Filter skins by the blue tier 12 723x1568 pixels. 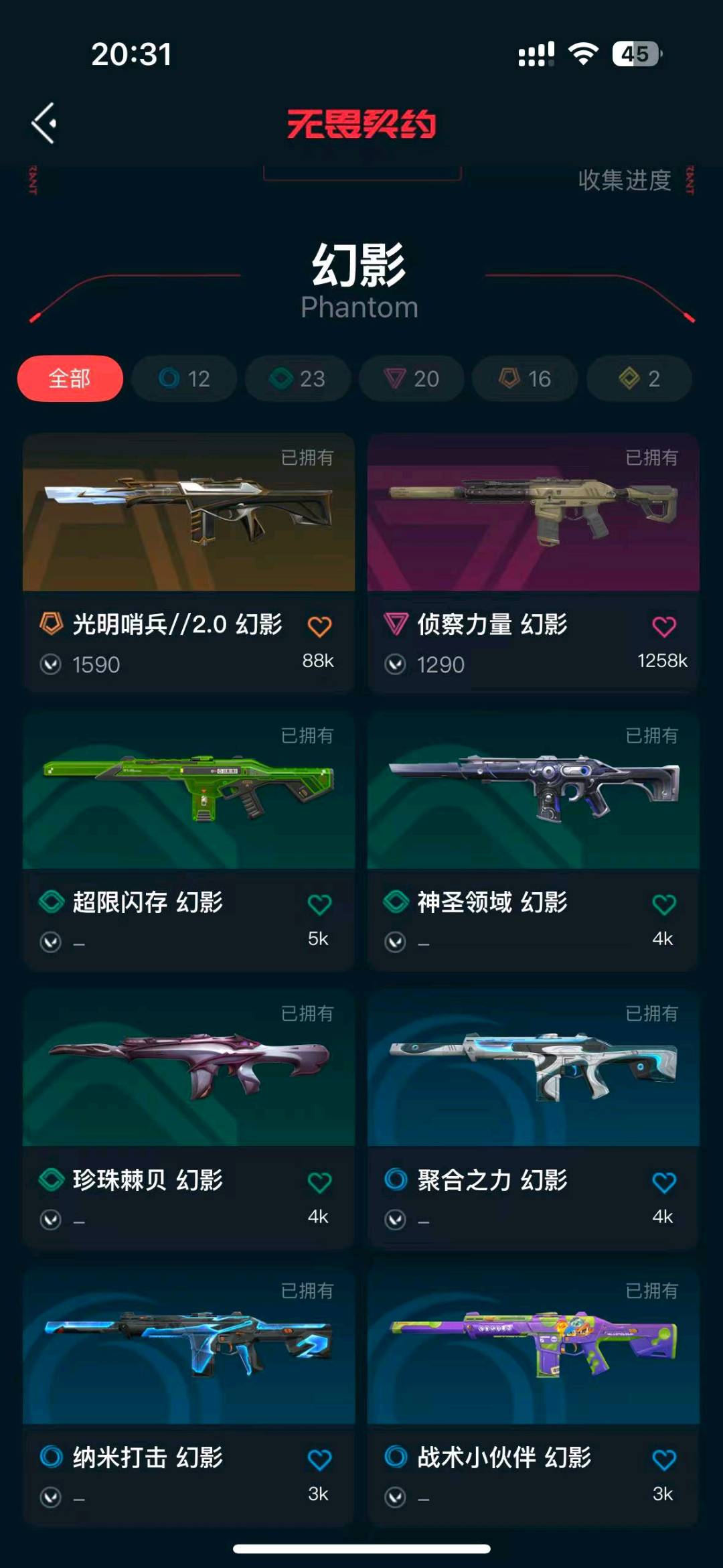tap(184, 378)
